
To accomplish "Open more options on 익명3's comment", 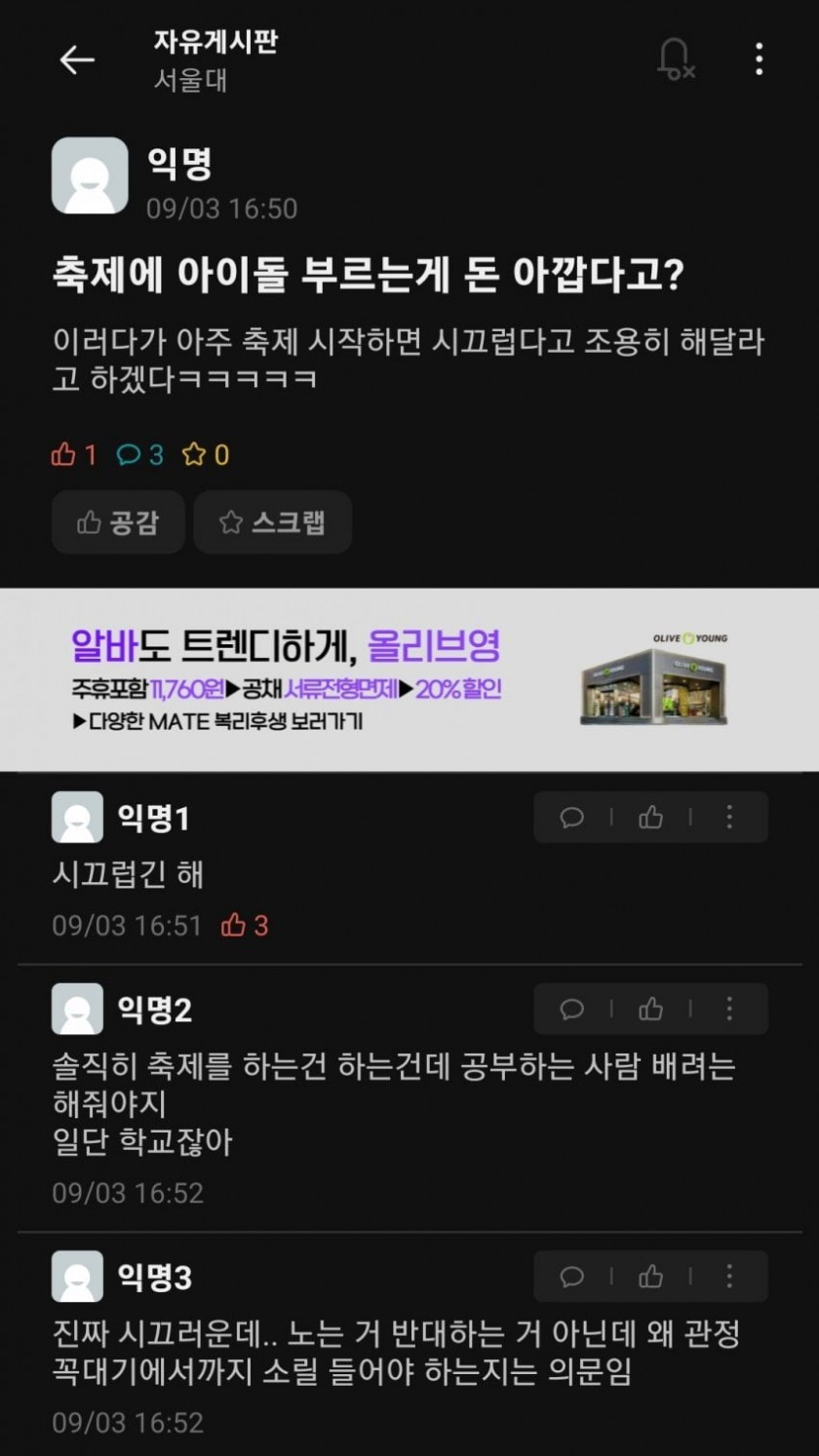I will [728, 1277].
